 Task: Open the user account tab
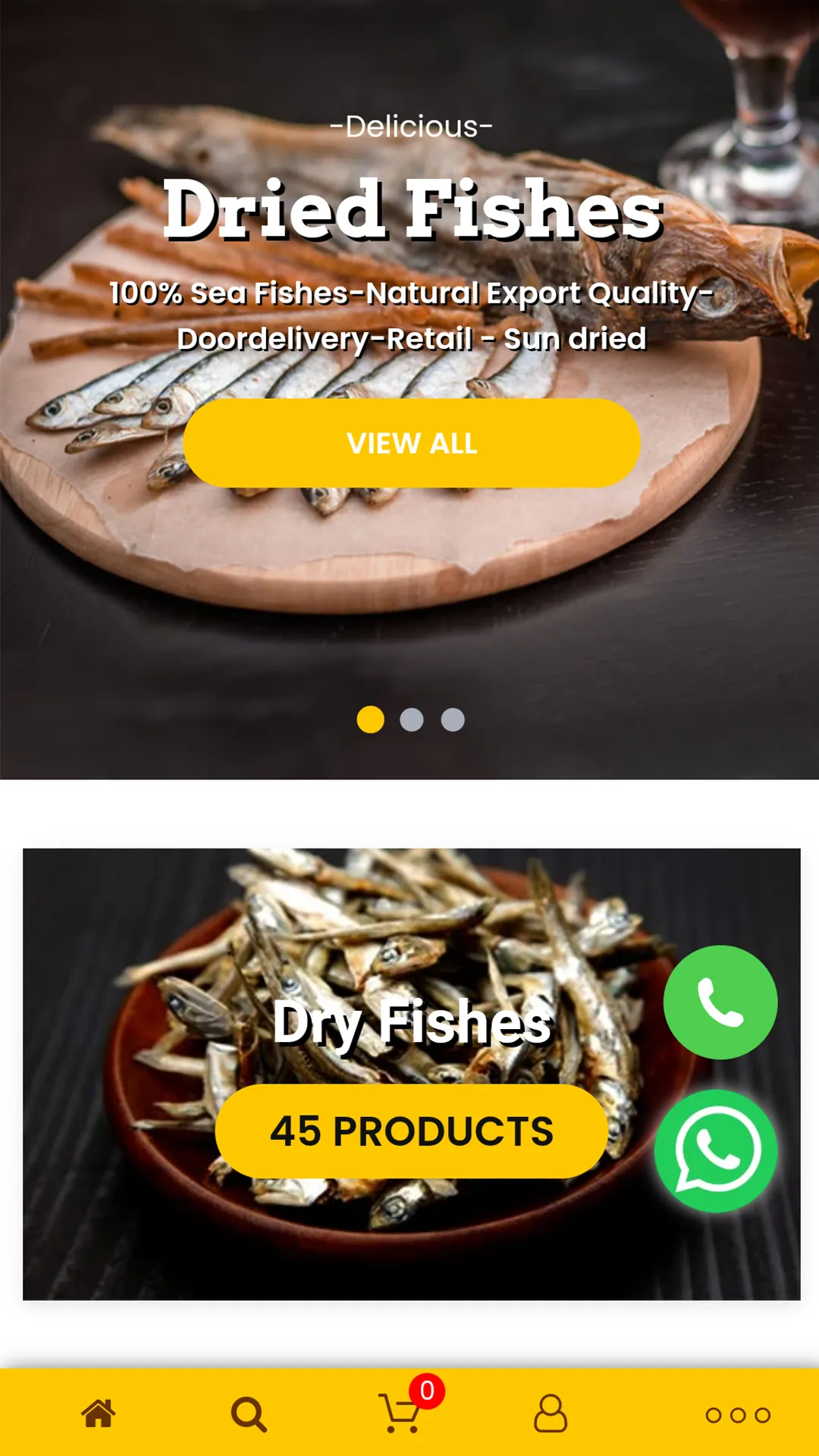click(x=551, y=1413)
